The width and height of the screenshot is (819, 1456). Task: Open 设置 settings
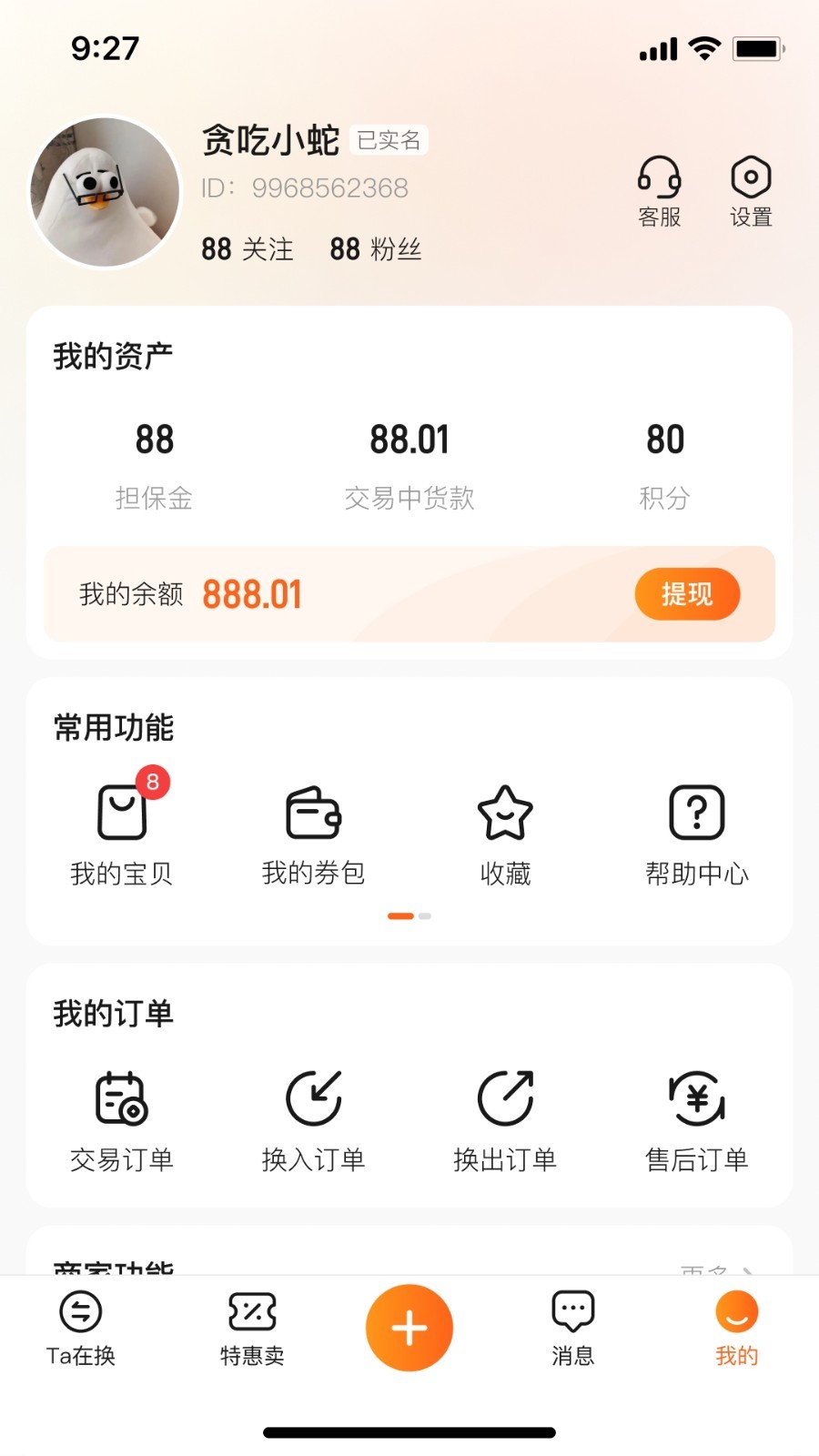(x=751, y=190)
